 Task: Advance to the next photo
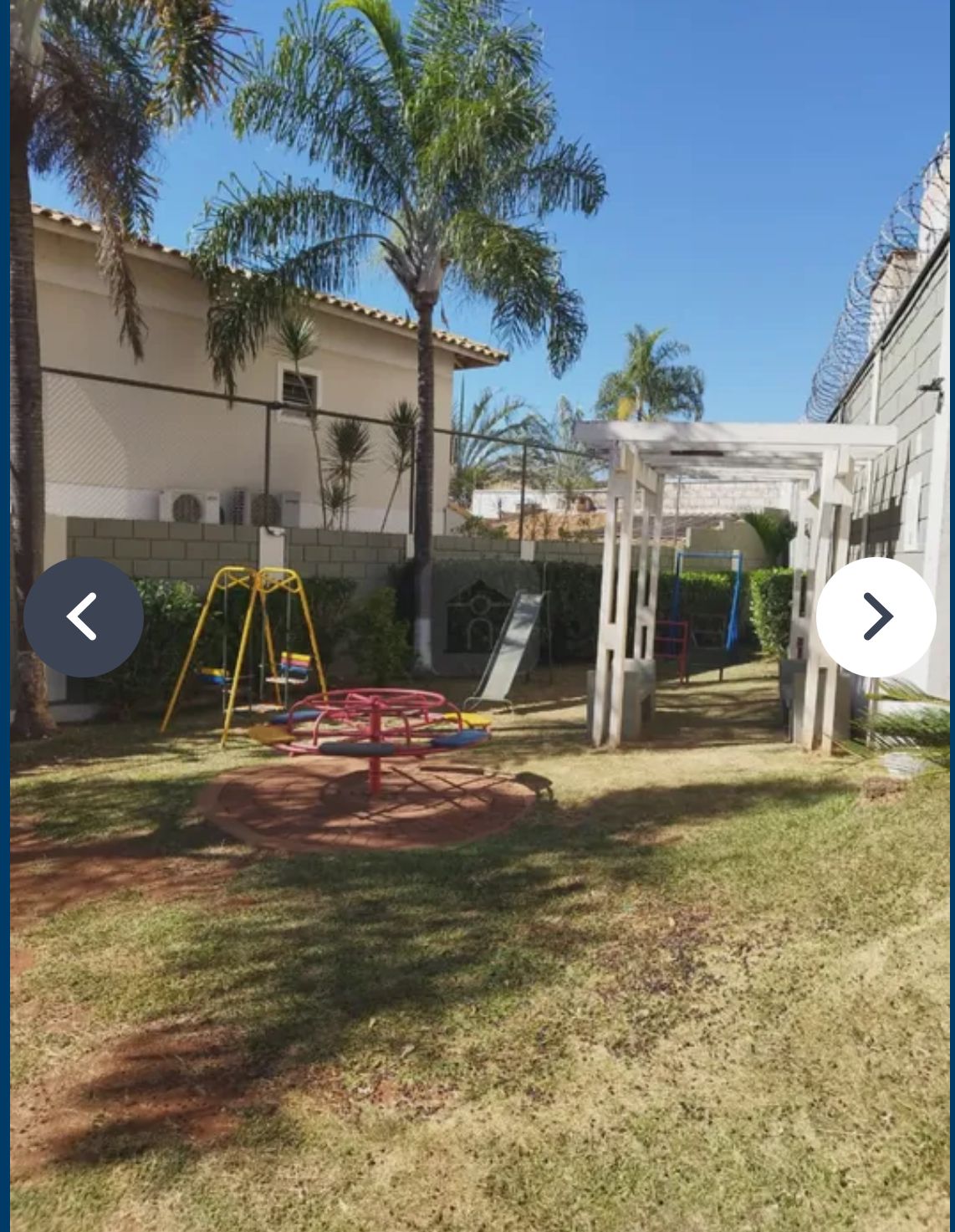pyautogui.click(x=876, y=617)
